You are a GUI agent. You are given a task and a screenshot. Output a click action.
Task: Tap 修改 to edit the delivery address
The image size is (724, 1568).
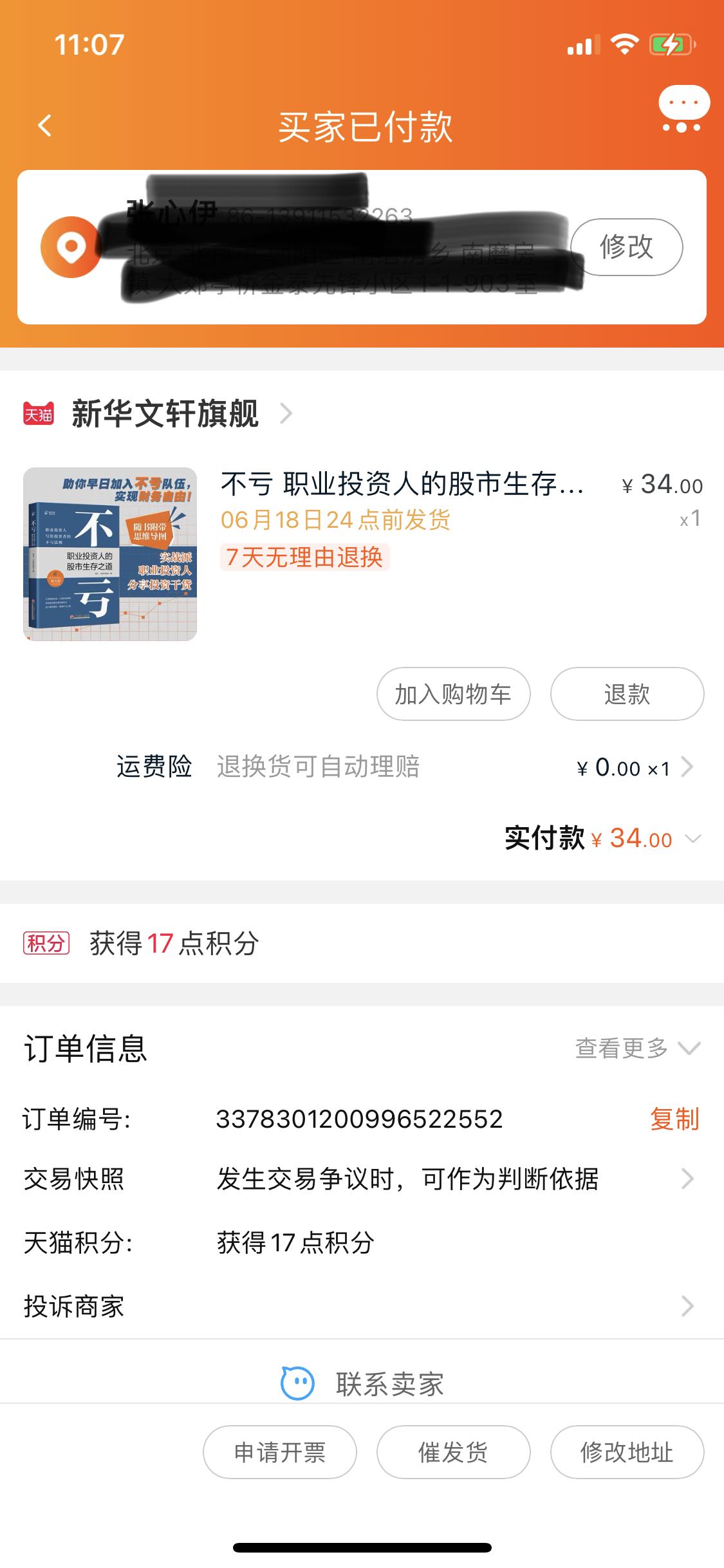(626, 247)
